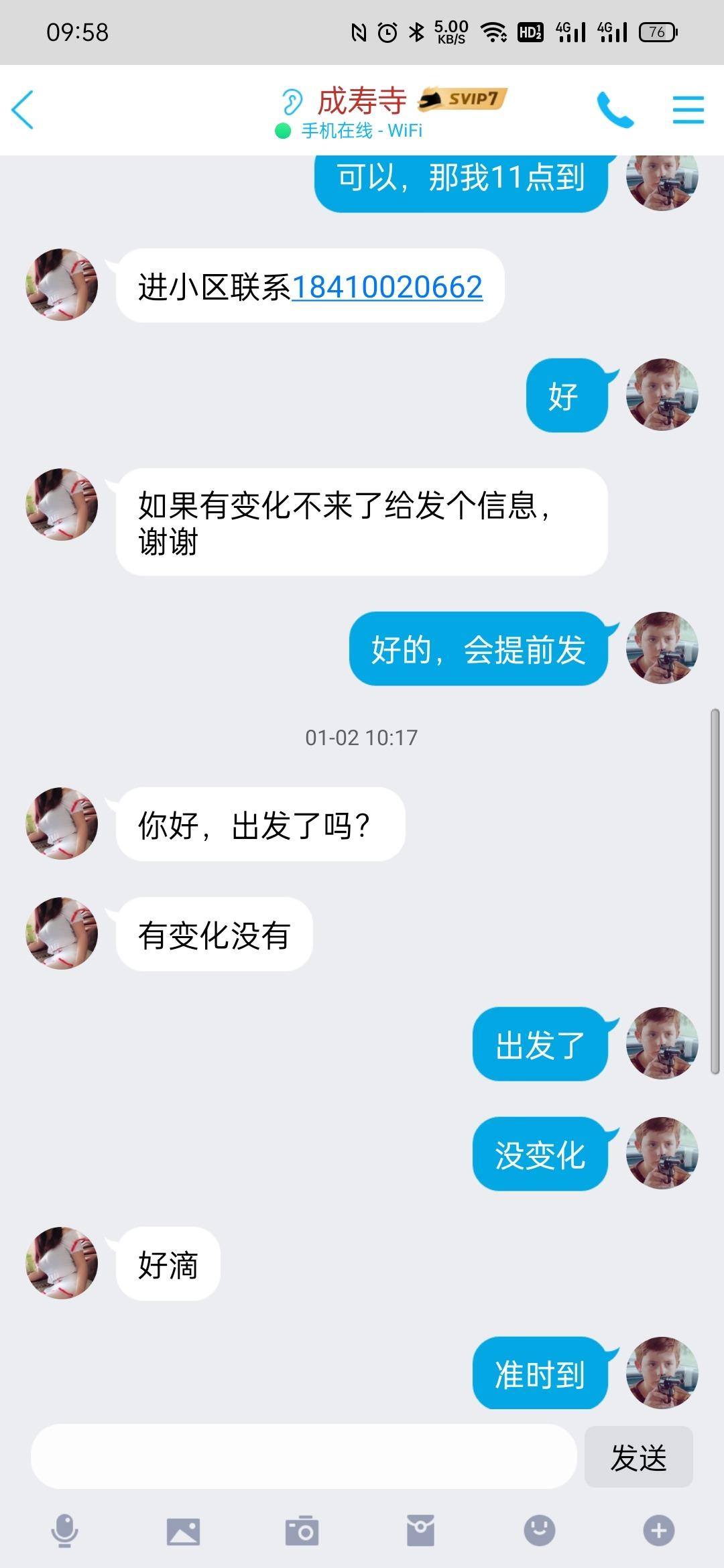Image resolution: width=724 pixels, height=1568 pixels.
Task: Open the chat settings menu
Action: pyautogui.click(x=688, y=110)
